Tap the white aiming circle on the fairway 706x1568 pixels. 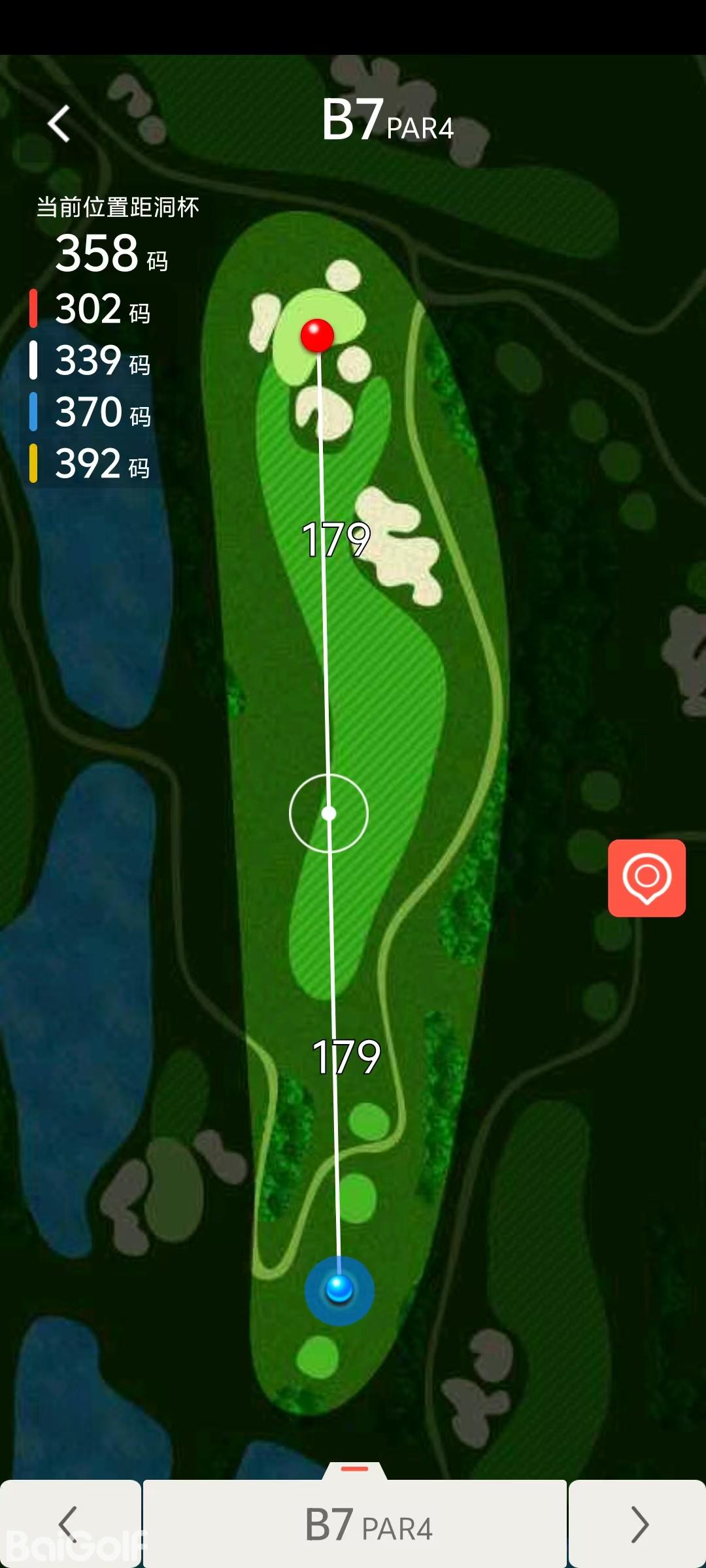329,813
